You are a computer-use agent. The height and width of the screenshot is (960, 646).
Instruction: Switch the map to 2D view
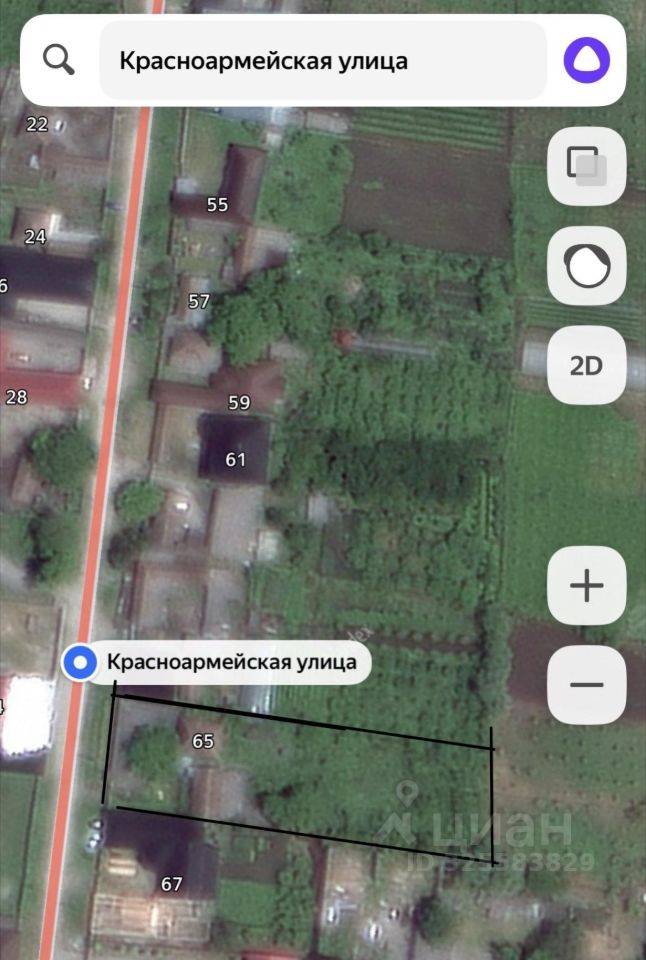pyautogui.click(x=586, y=365)
